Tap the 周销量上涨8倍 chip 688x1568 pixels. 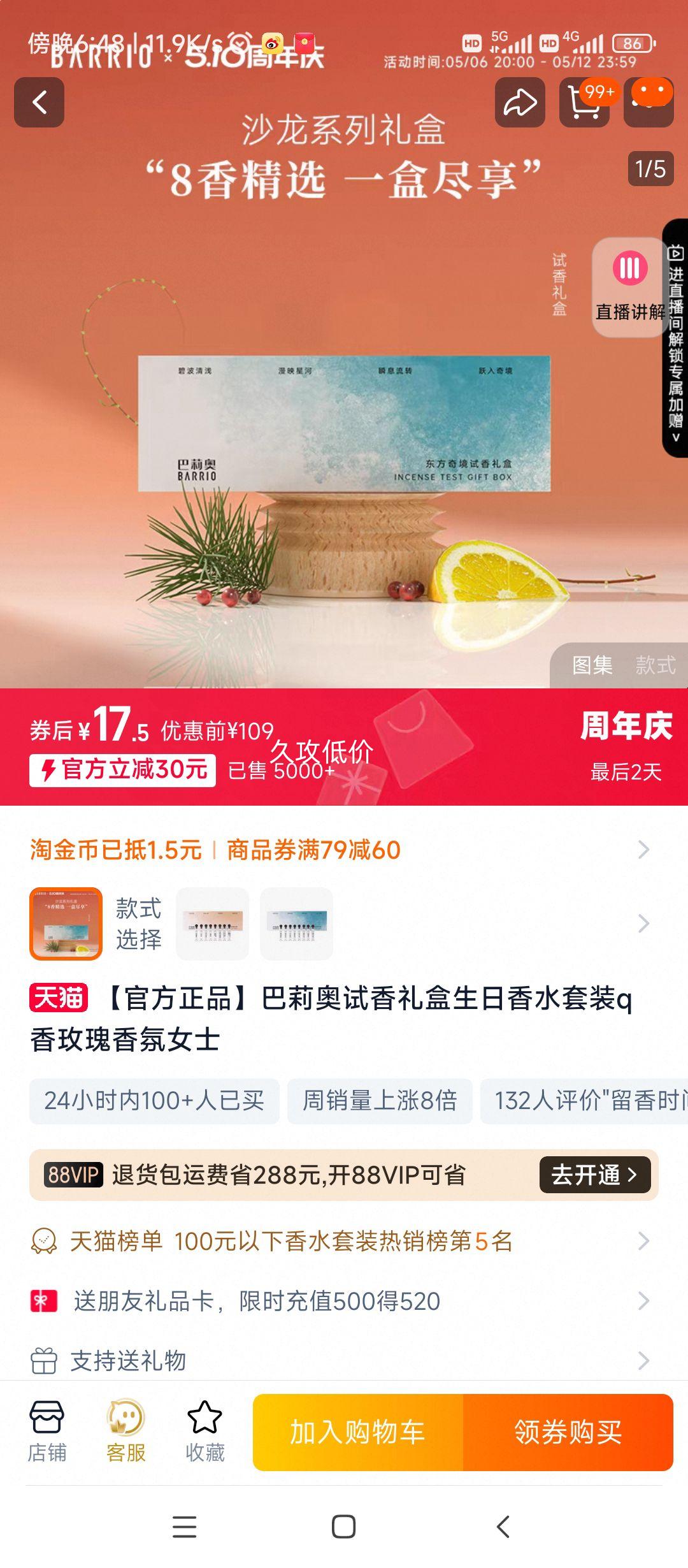[380, 1101]
